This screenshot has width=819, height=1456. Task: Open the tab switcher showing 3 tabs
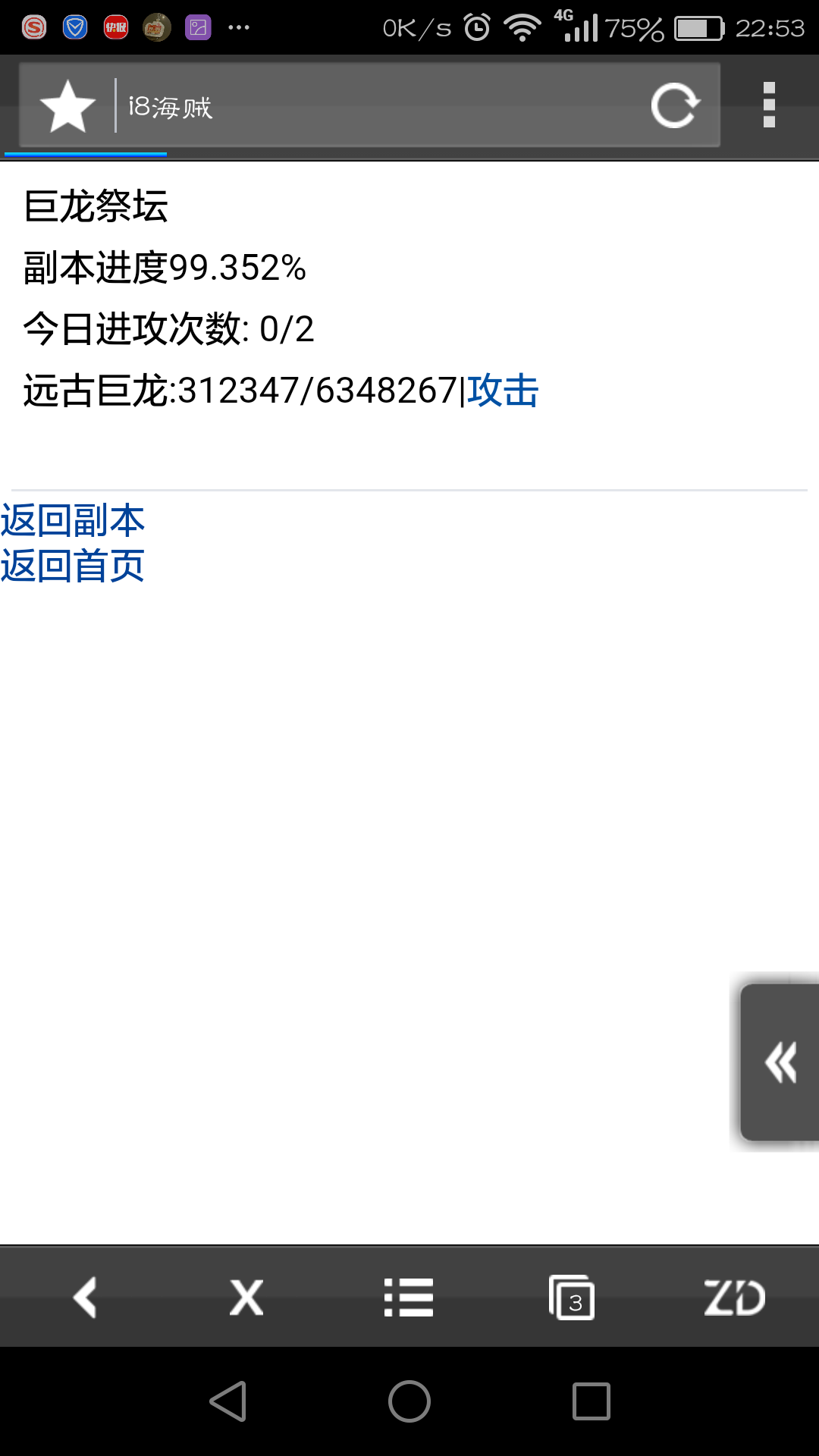(x=572, y=1298)
